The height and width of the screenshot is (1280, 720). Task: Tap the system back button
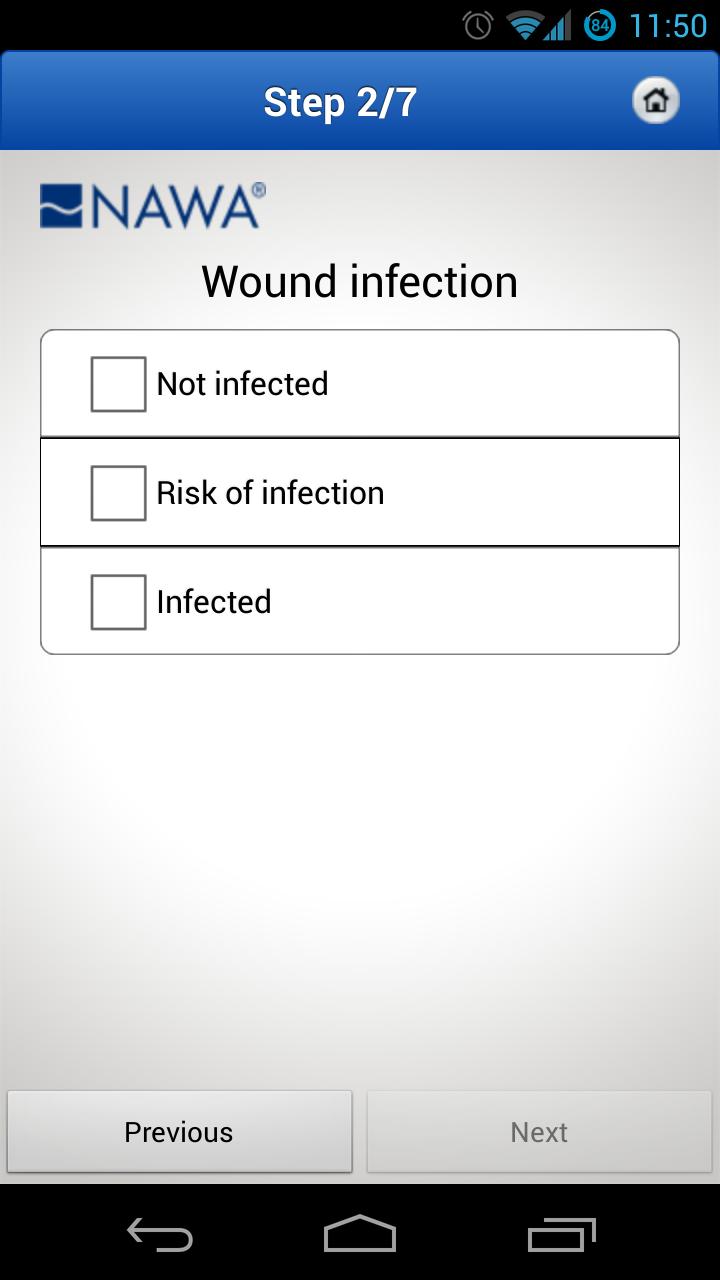160,1234
